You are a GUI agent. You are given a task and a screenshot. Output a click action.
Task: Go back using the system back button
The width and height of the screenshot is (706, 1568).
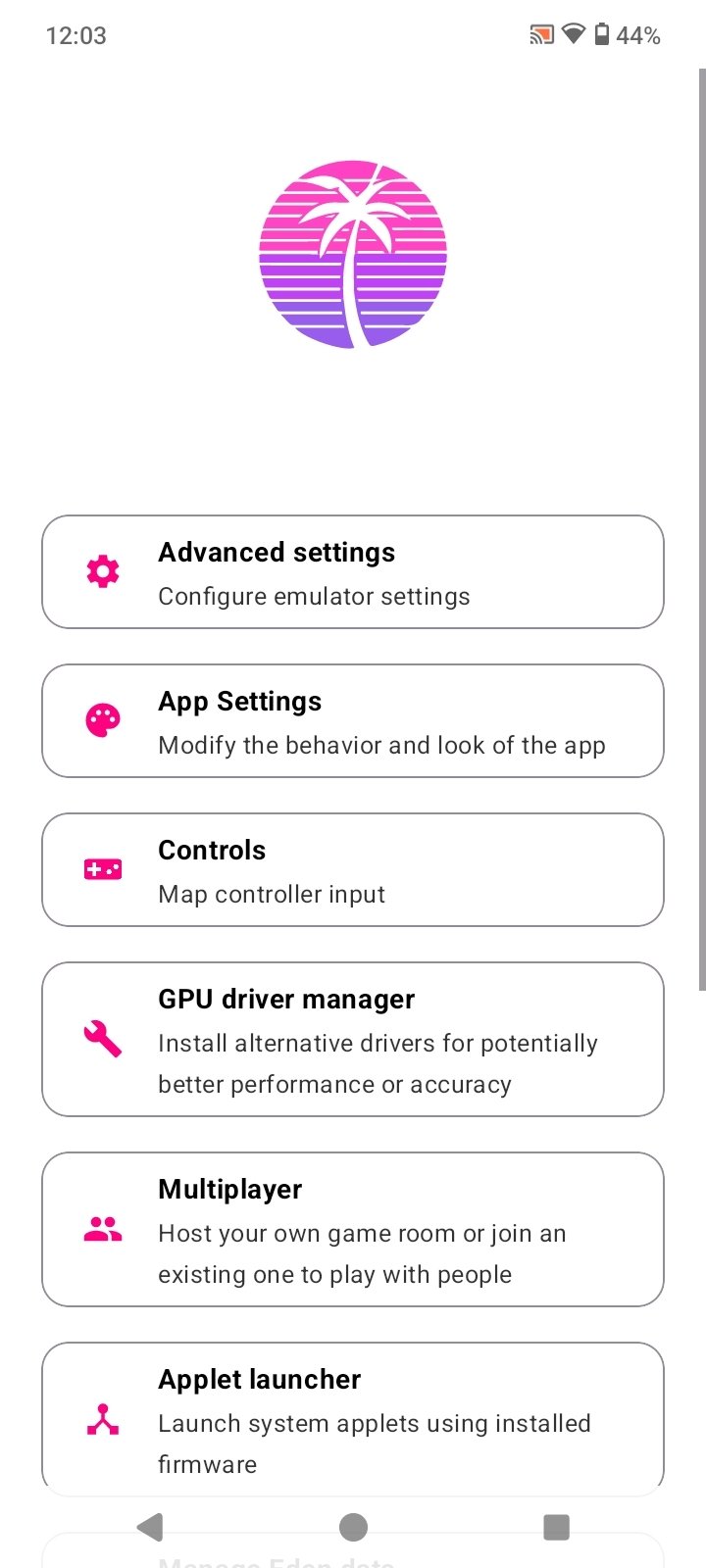click(150, 1527)
